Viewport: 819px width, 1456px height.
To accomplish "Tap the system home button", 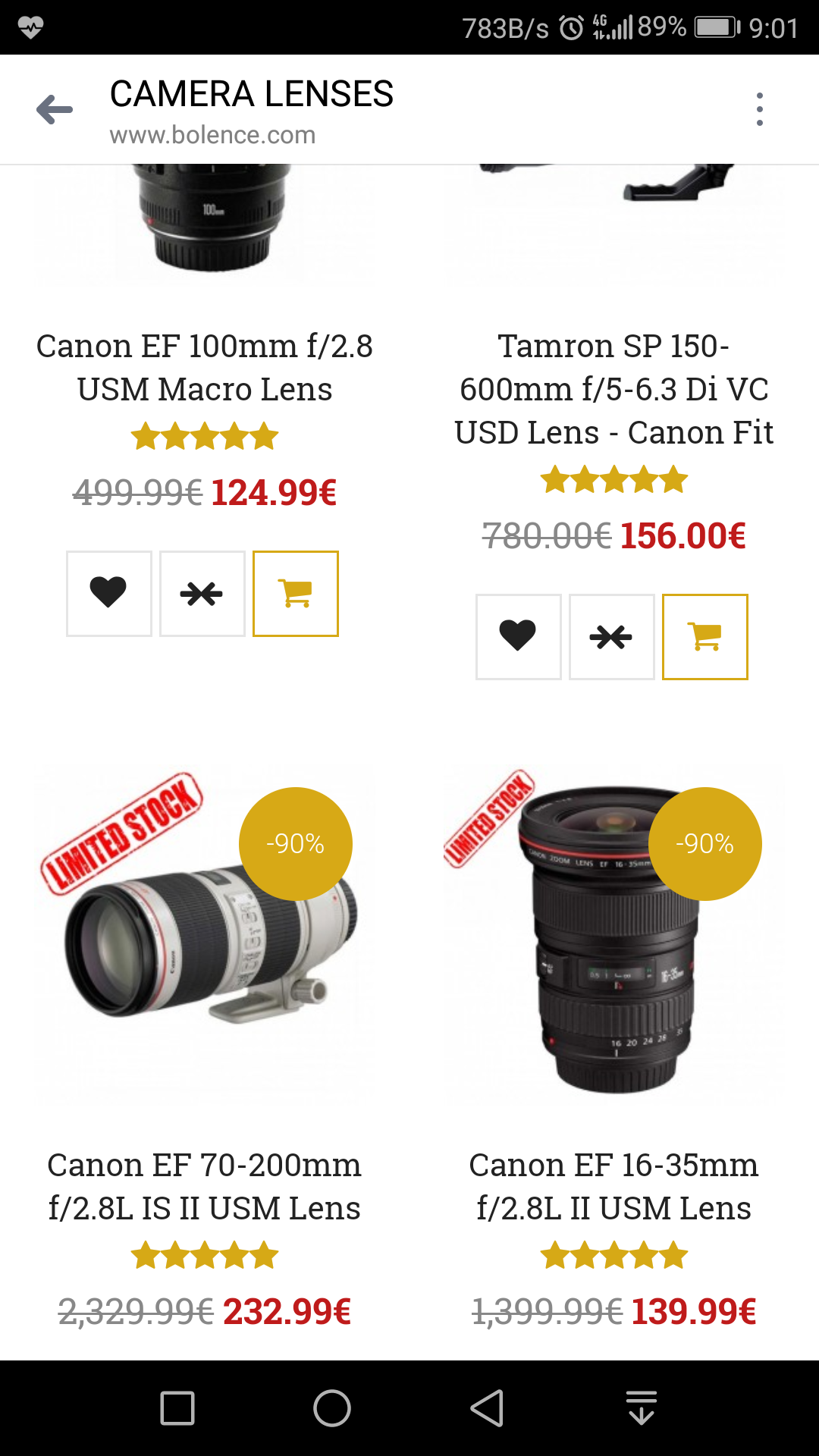I will click(332, 1408).
